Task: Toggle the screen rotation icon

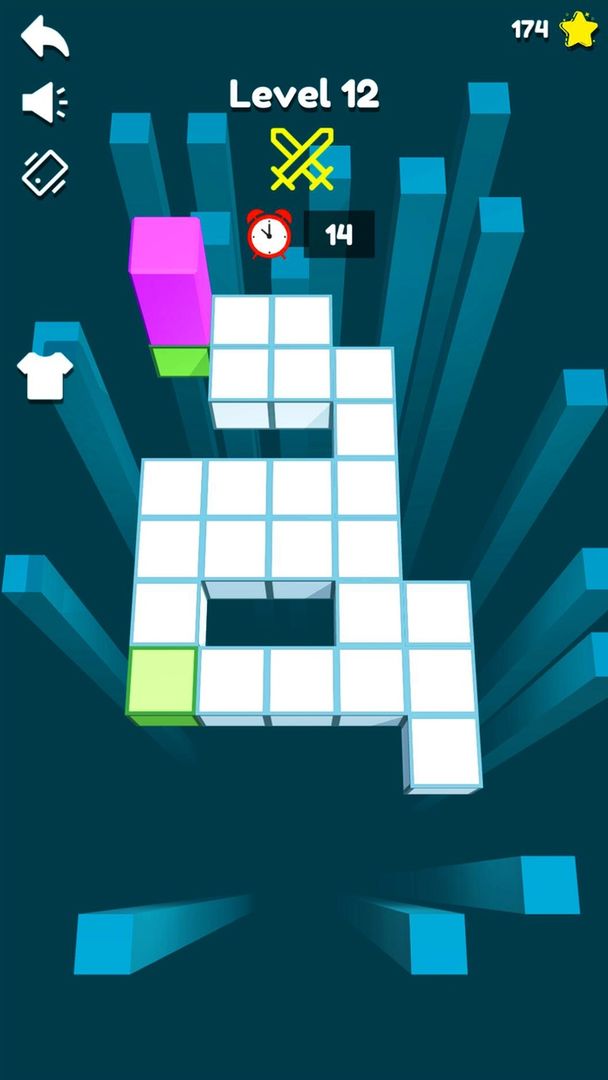Action: (45, 171)
